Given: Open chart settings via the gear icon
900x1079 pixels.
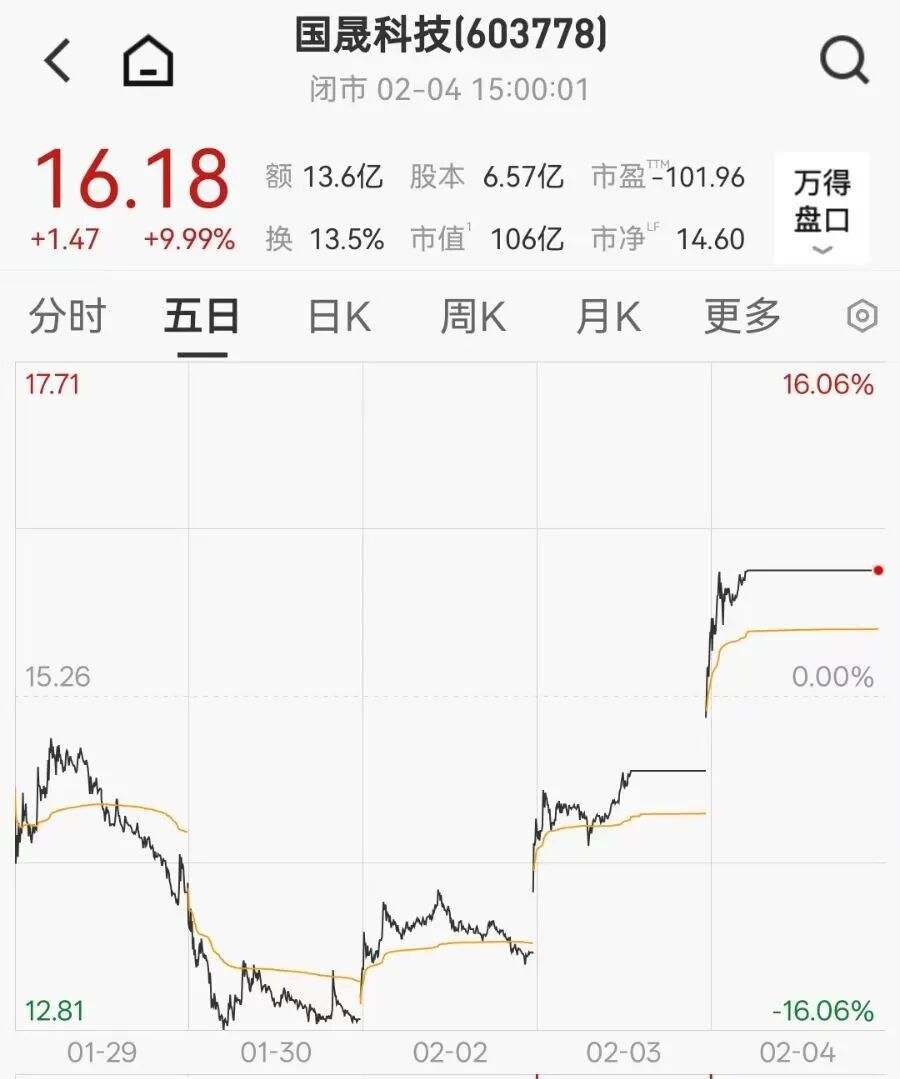Looking at the screenshot, I should point(859,316).
